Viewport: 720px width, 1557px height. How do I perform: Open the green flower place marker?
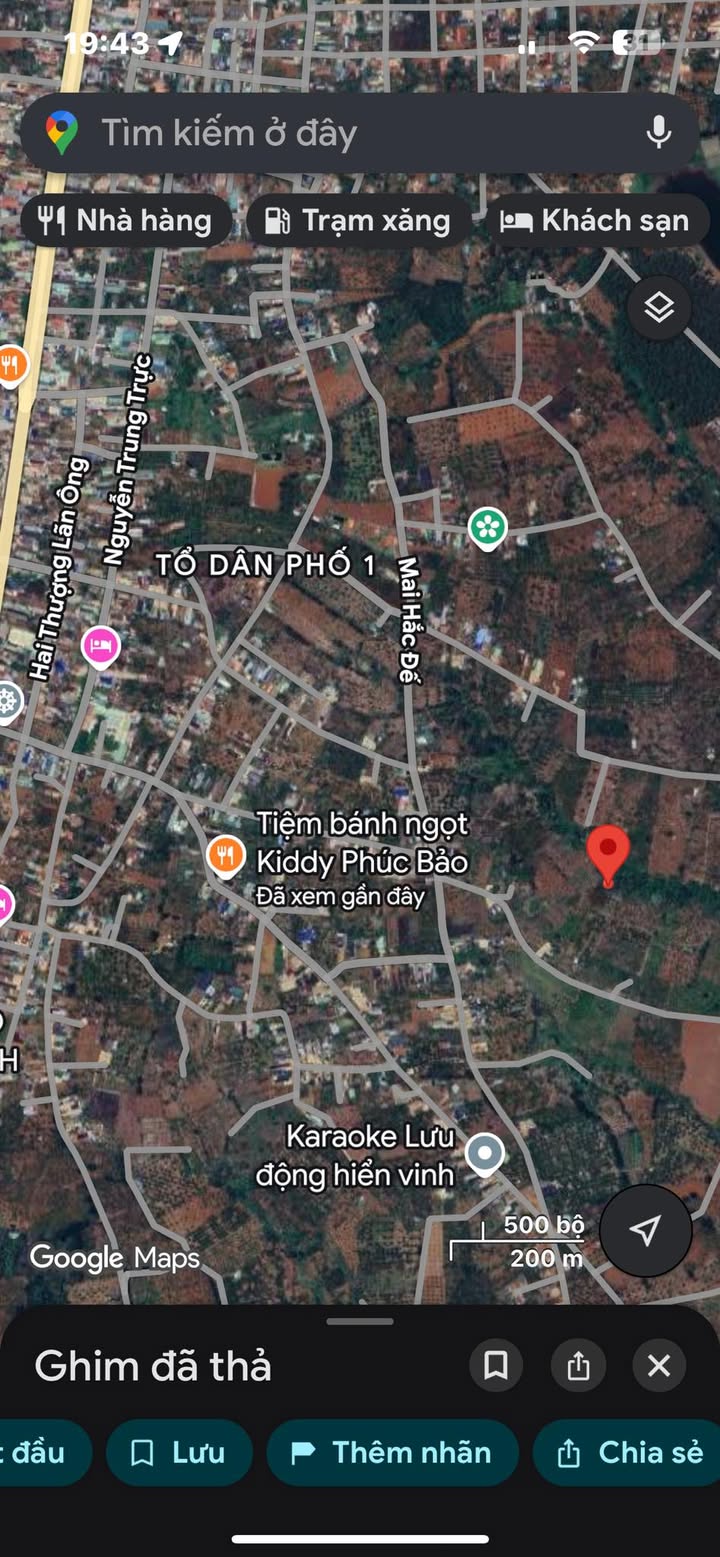[x=487, y=526]
